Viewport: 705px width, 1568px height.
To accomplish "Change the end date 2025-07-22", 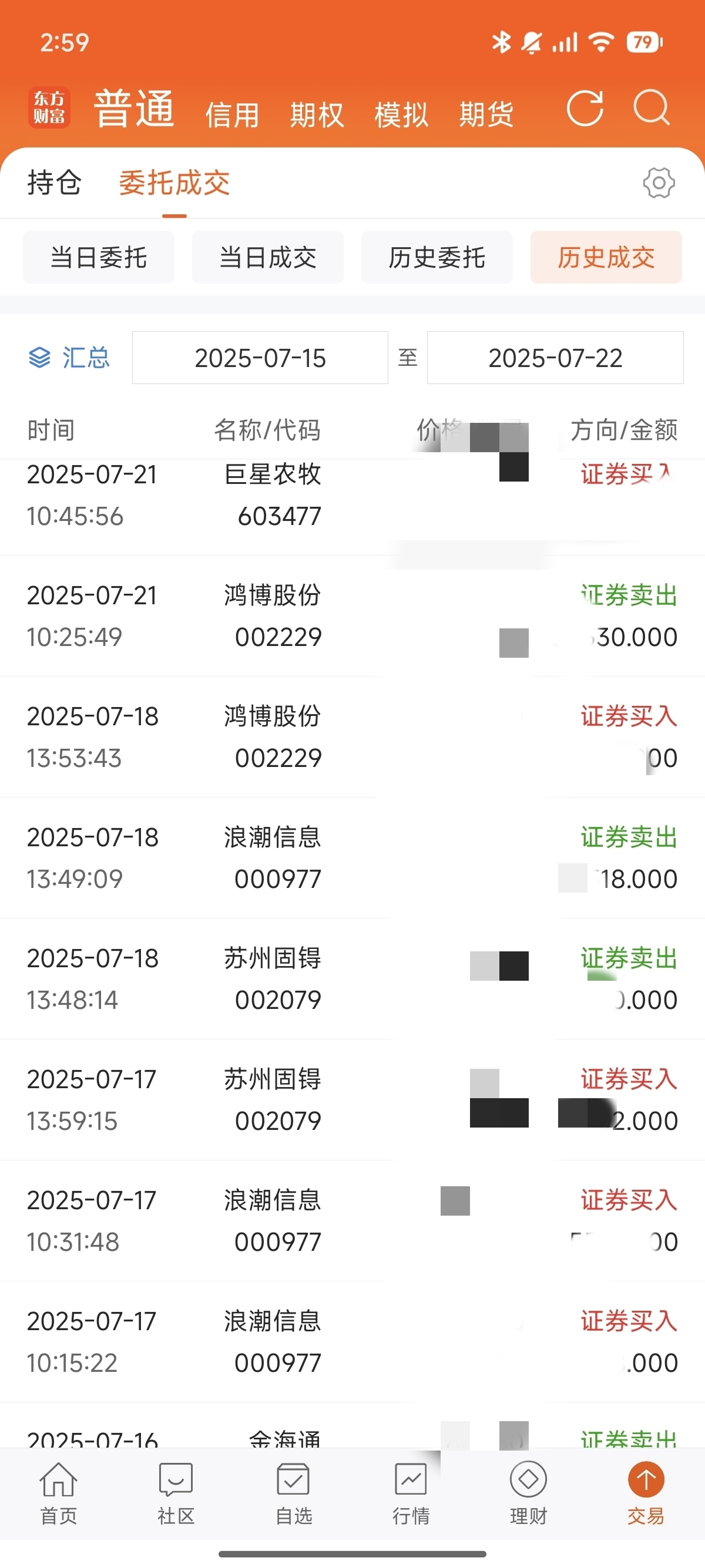I will pyautogui.click(x=555, y=357).
